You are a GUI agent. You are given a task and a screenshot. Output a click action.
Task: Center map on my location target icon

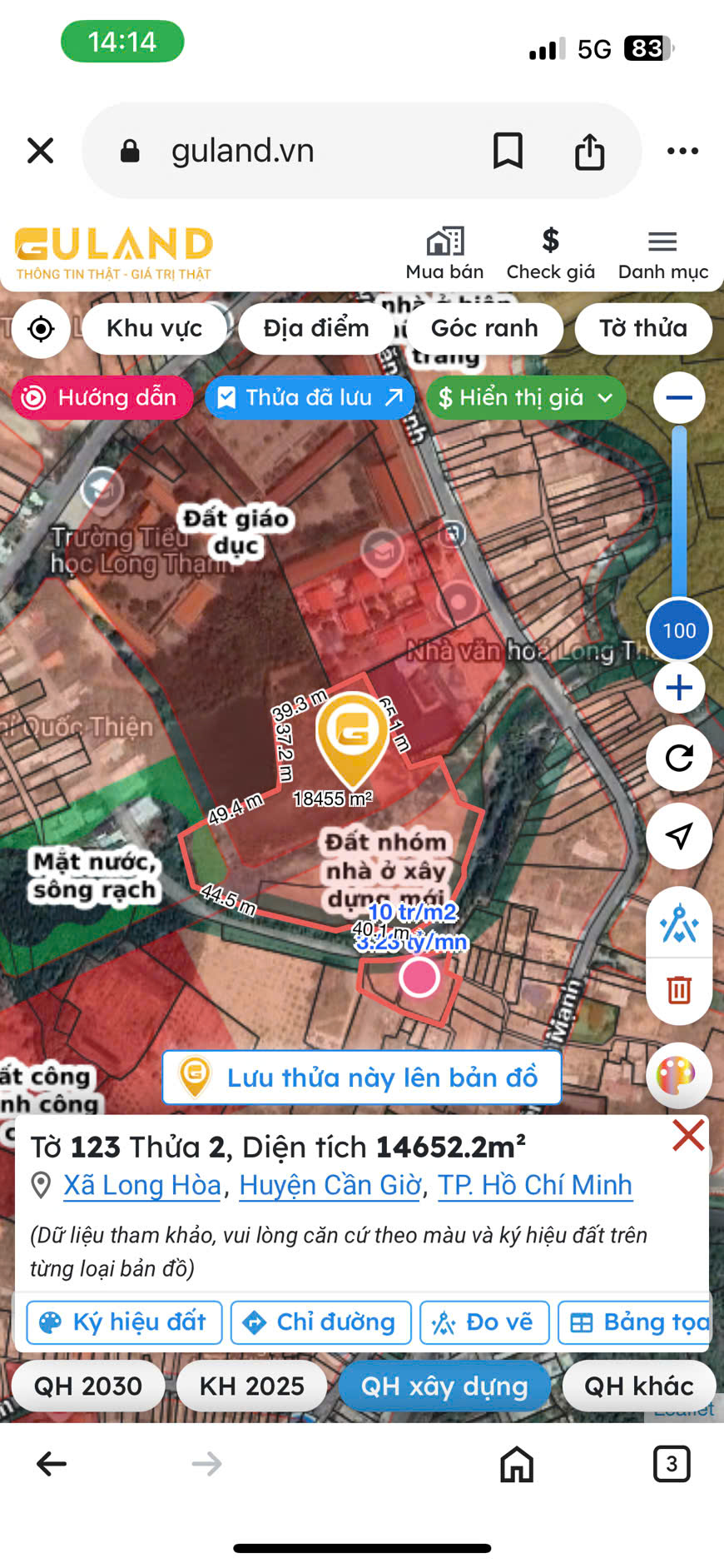[41, 329]
